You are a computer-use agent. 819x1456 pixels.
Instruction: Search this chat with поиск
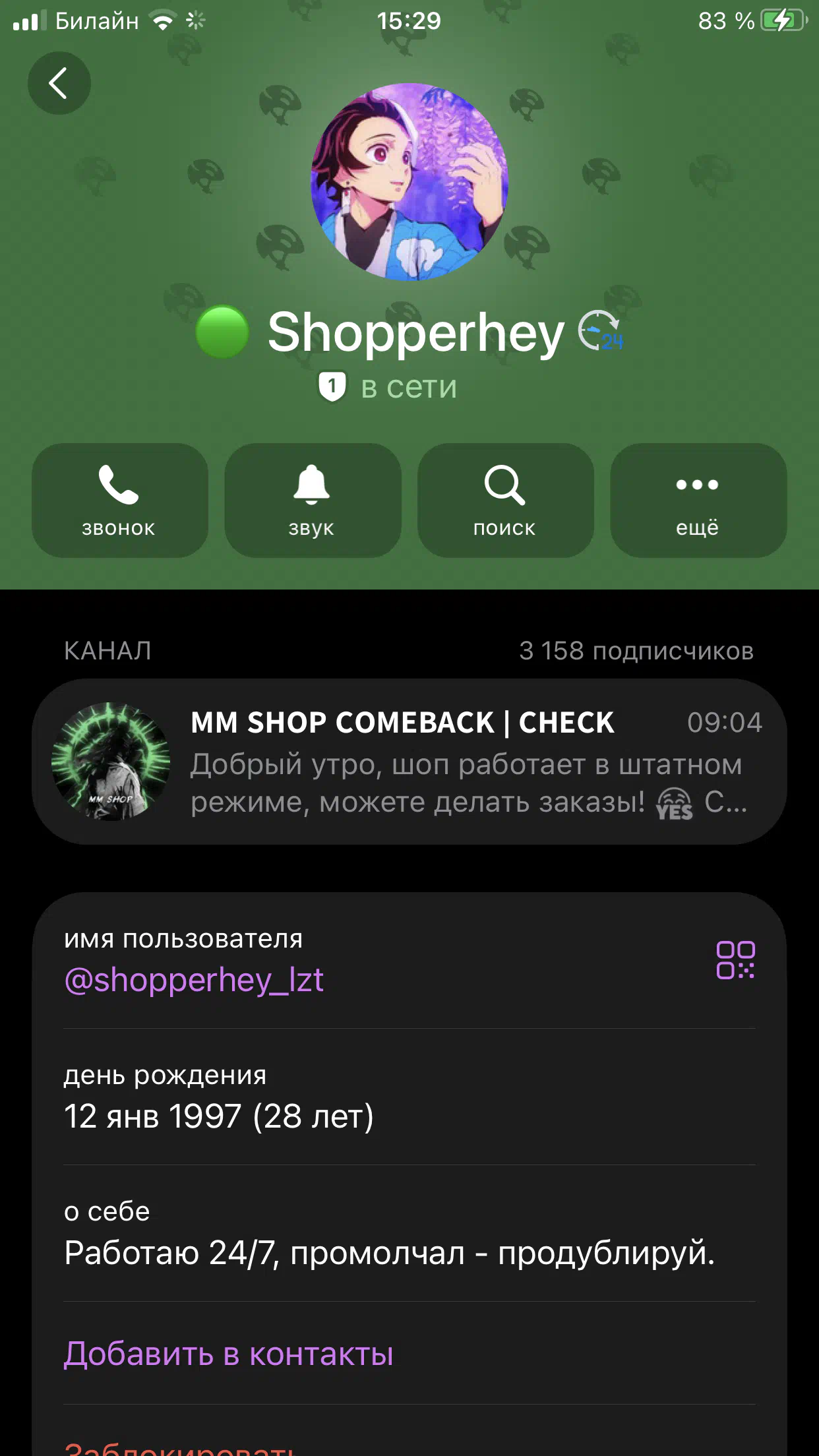505,501
